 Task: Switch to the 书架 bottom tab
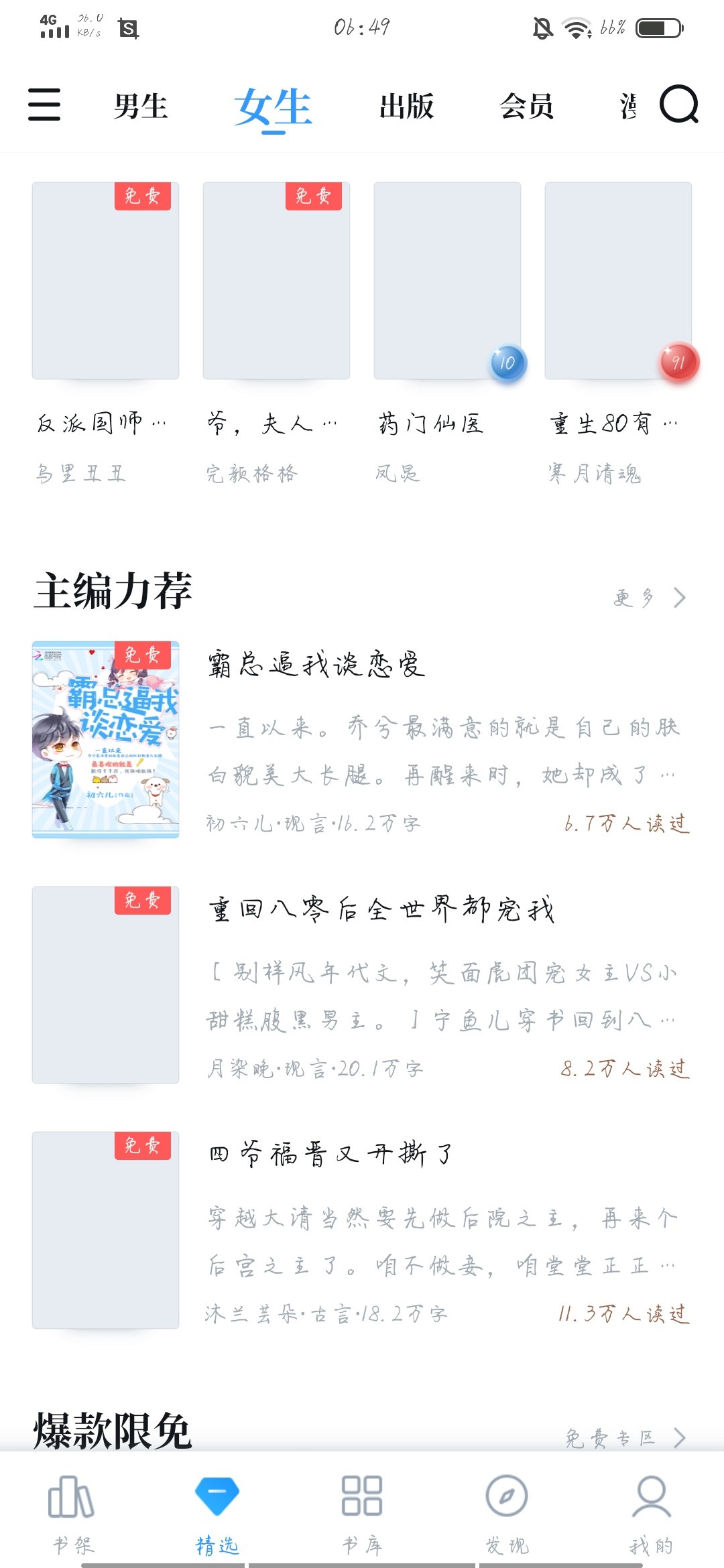(x=72, y=1514)
